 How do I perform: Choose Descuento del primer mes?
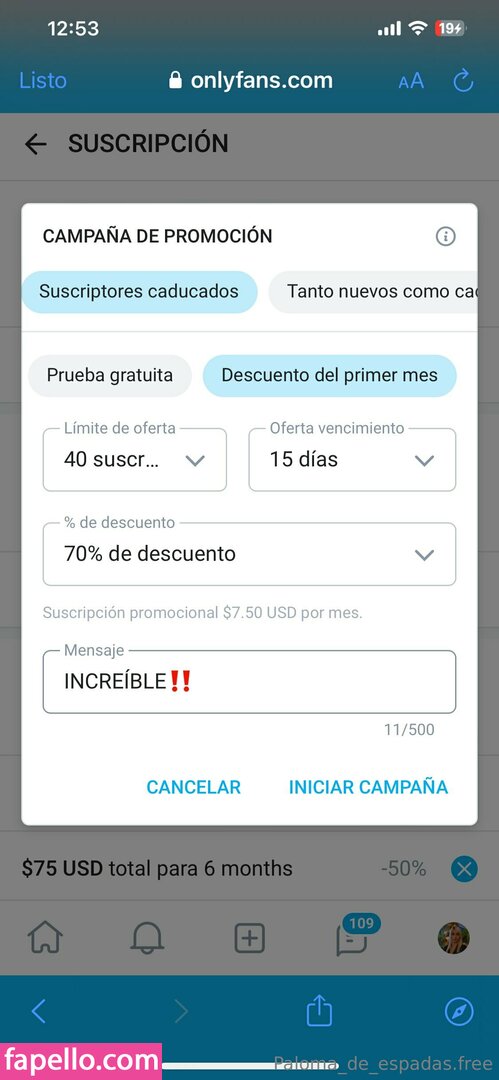pos(329,375)
